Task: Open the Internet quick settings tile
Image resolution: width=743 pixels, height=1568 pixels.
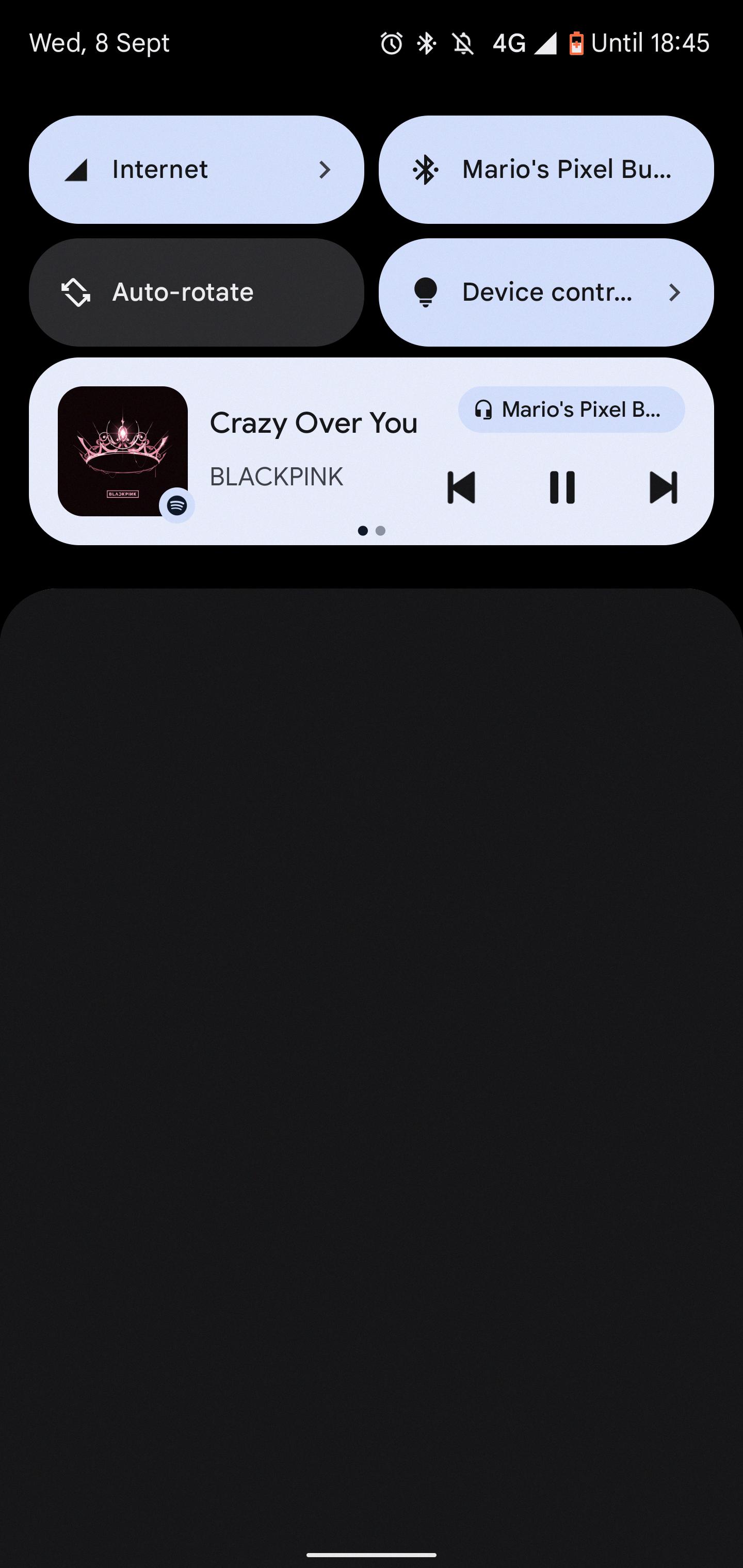Action: 196,170
